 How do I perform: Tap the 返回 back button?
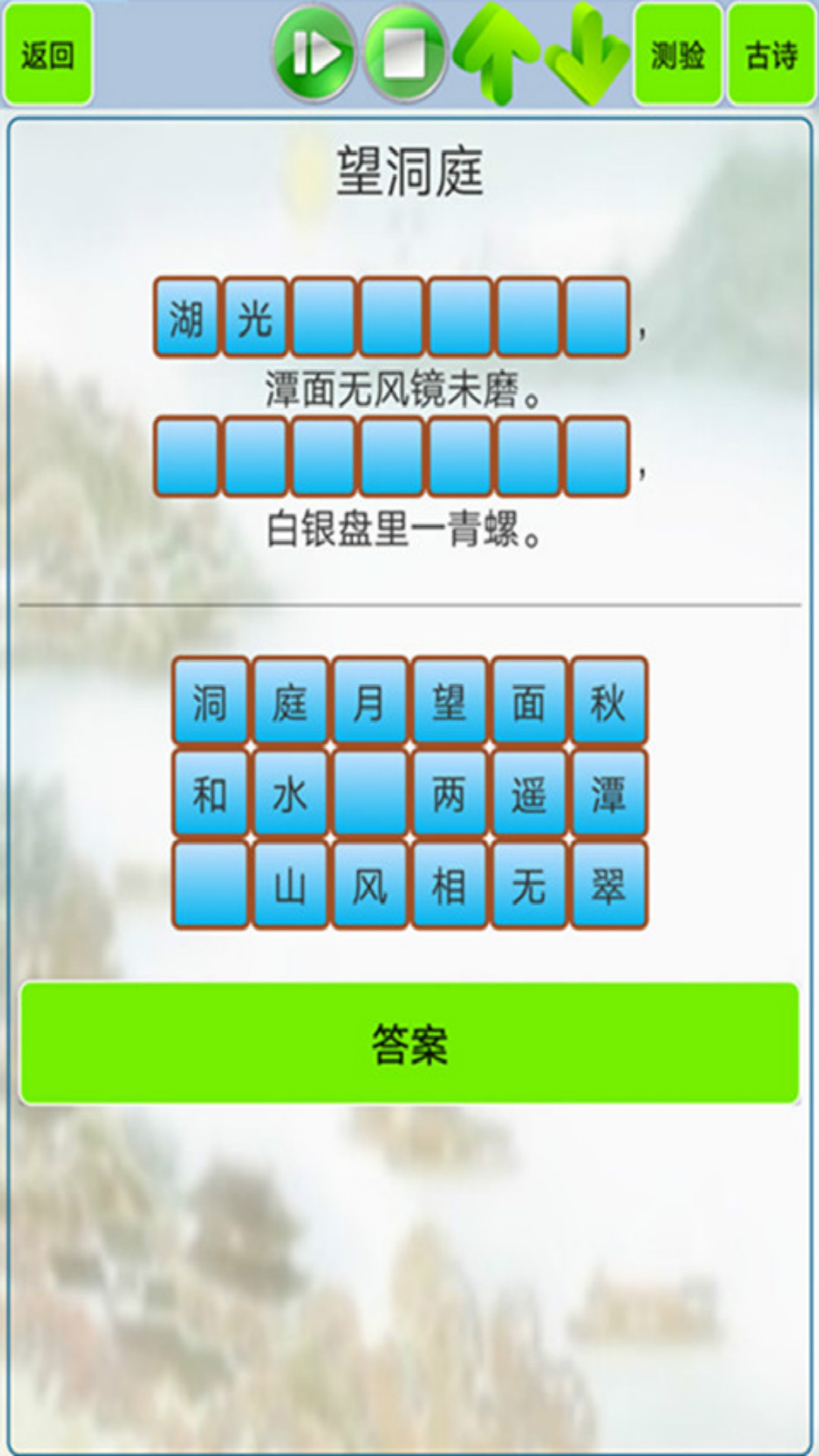point(48,53)
